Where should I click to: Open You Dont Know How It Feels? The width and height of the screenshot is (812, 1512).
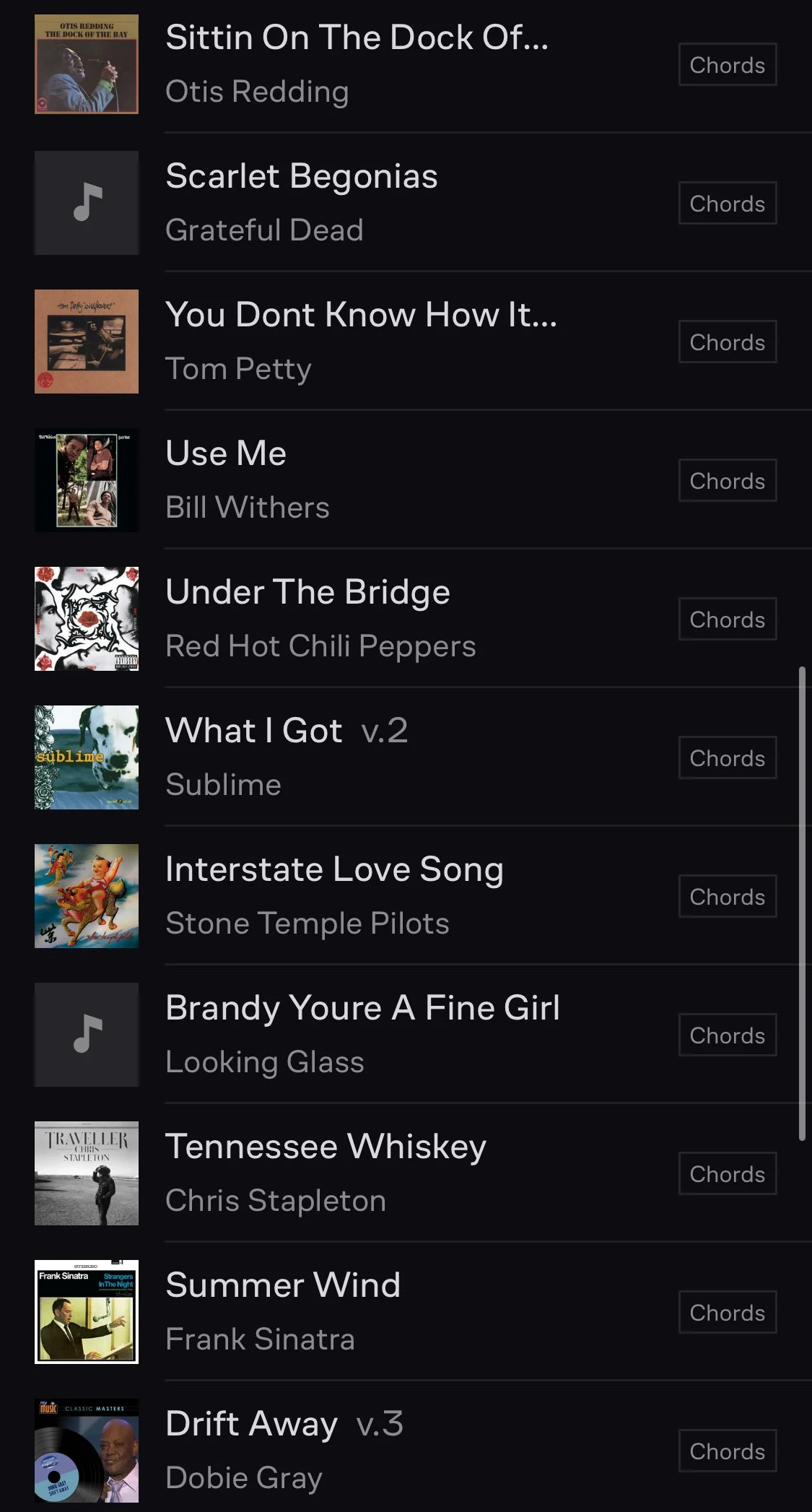(x=406, y=342)
